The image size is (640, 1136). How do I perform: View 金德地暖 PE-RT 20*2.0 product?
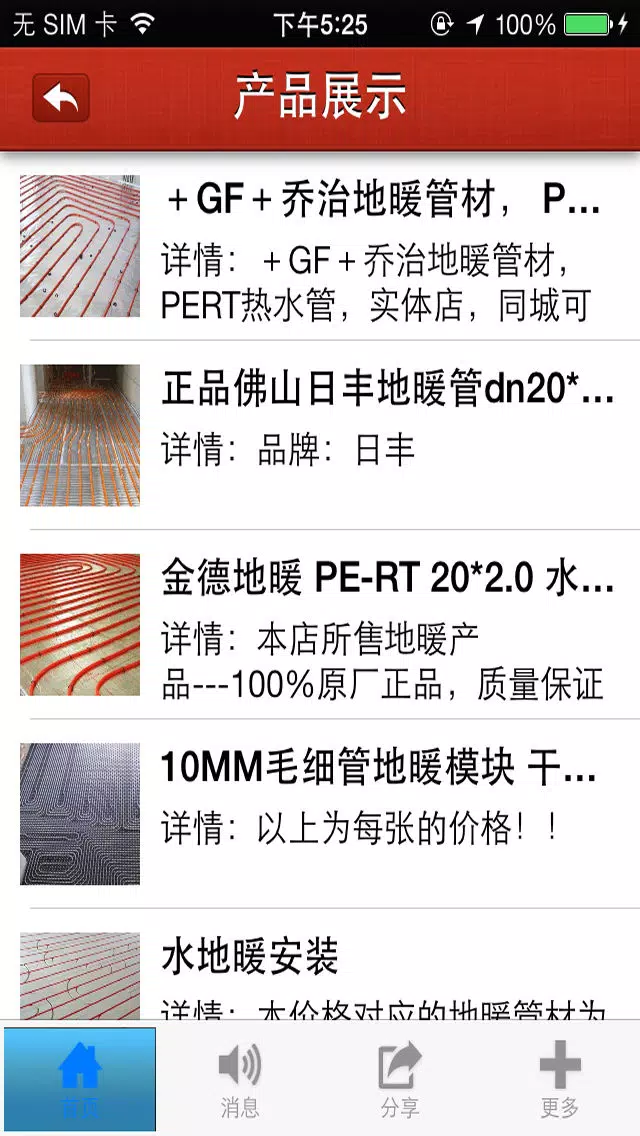[320, 625]
